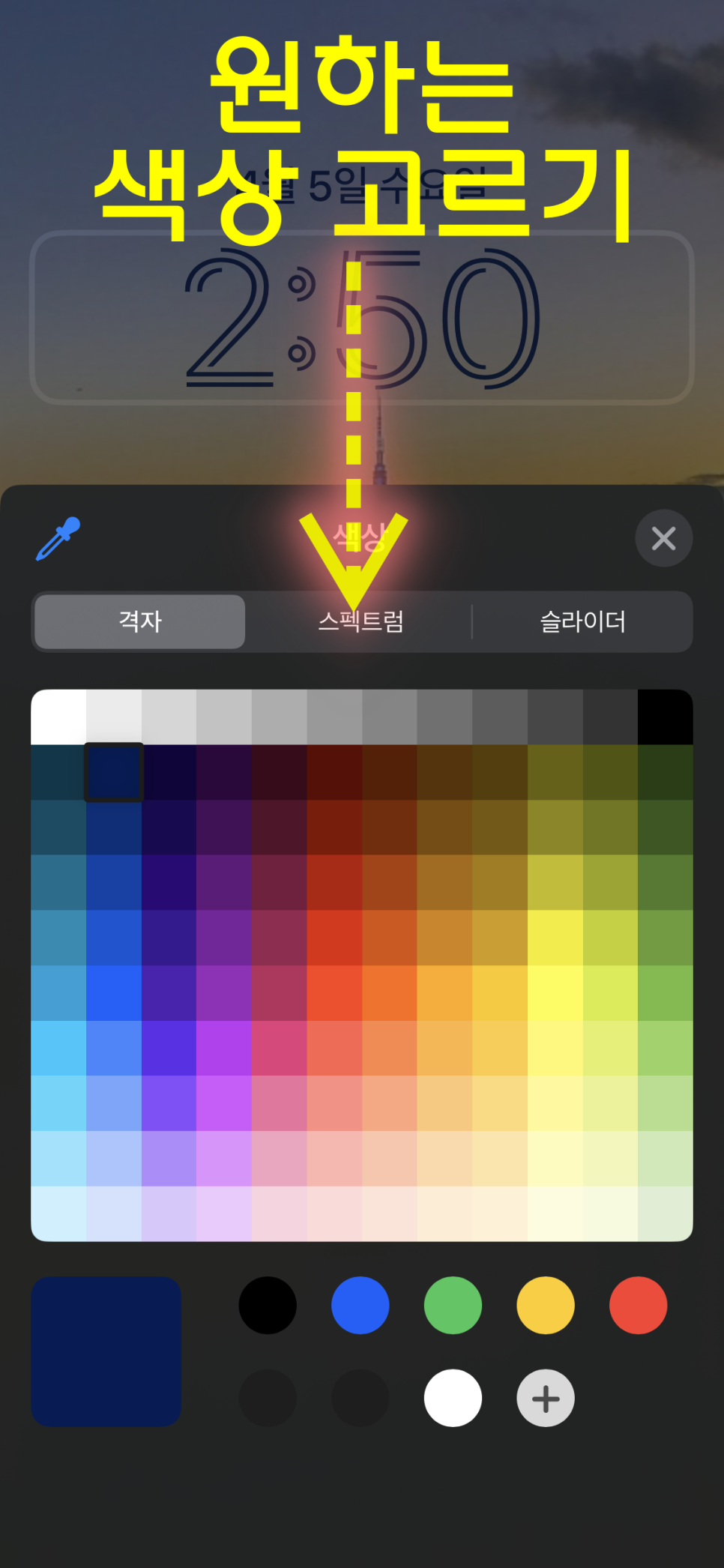Viewport: 724px width, 1568px height.
Task: Choose the white preset color circle
Action: coord(453,1398)
